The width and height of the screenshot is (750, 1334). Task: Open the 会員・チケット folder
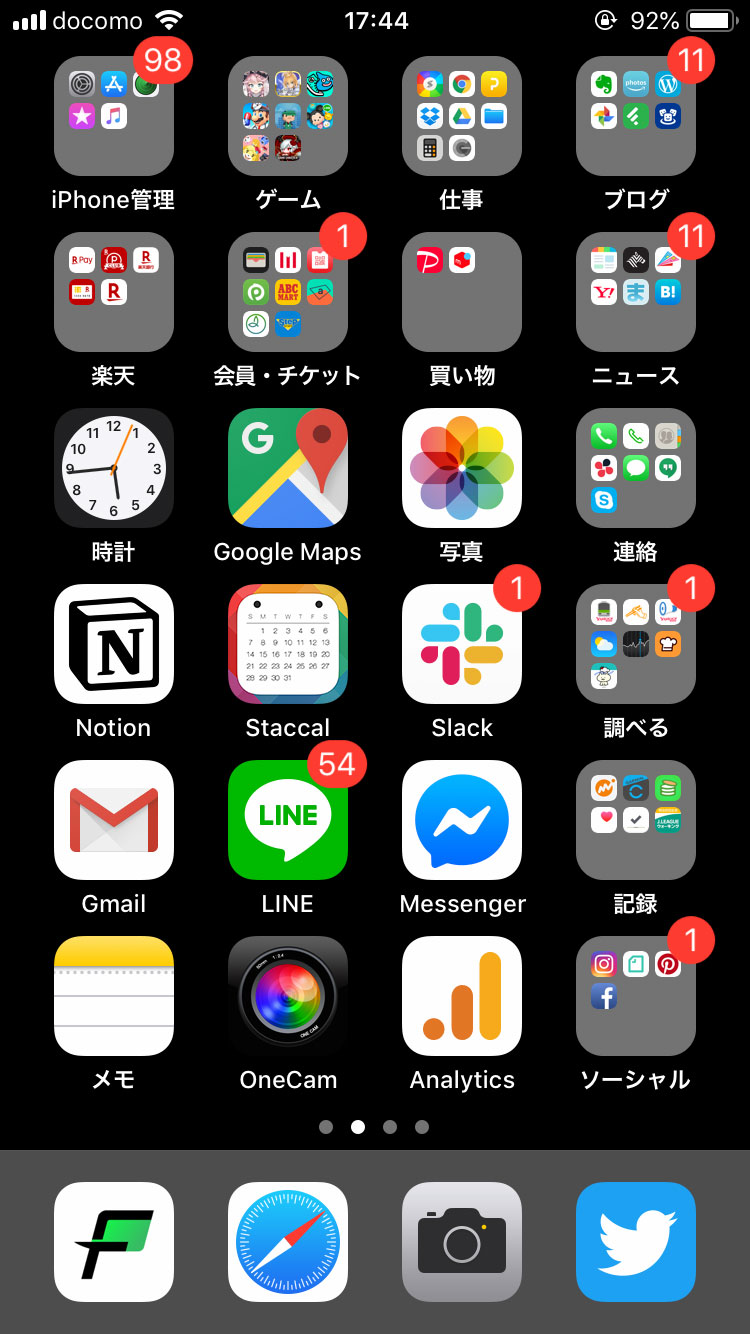(x=288, y=292)
